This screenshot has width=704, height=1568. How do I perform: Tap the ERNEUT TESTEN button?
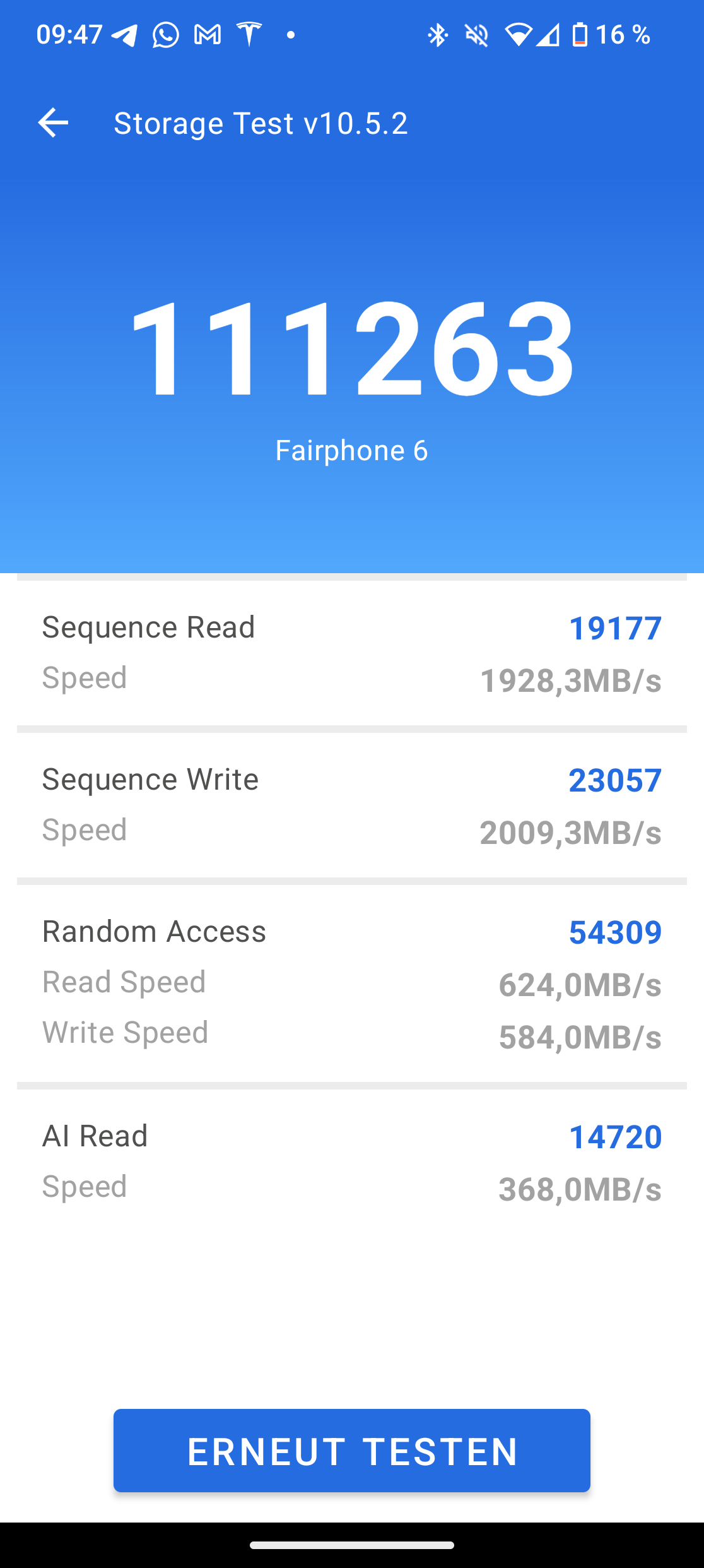click(x=352, y=1450)
